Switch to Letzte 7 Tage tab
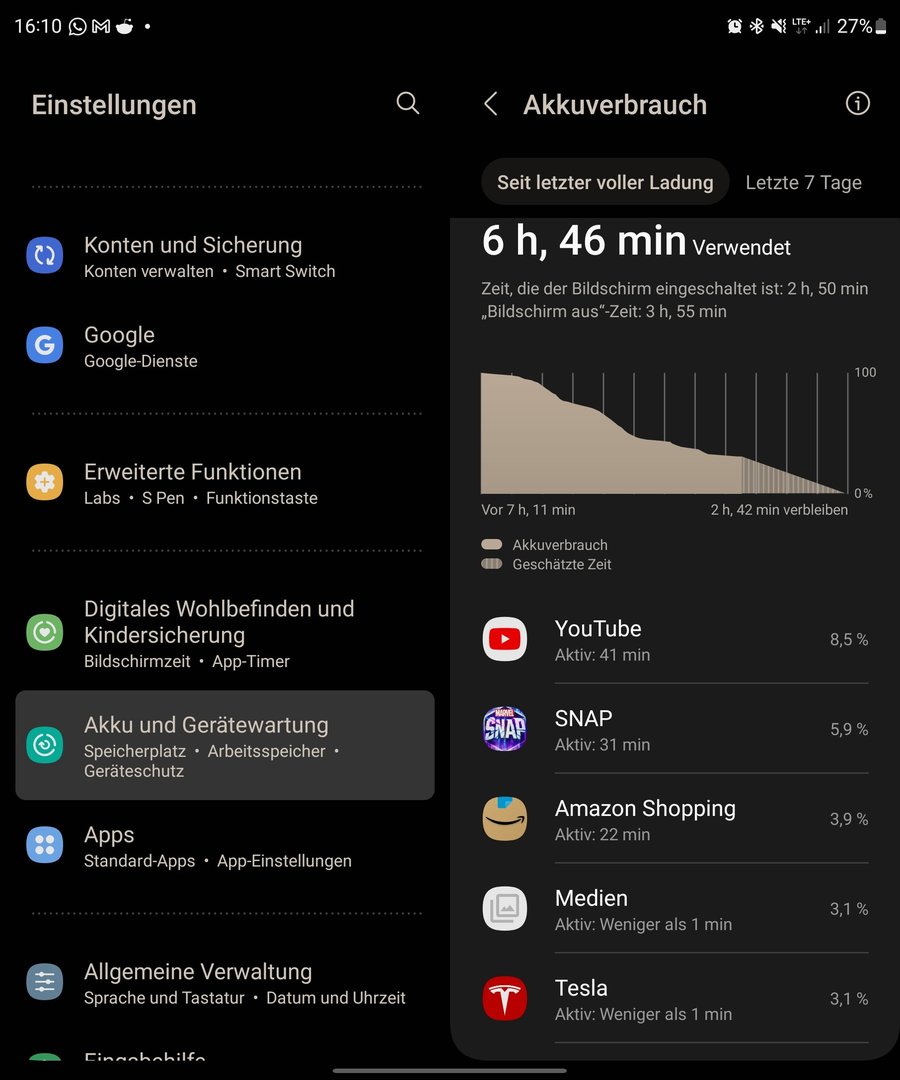 (x=803, y=183)
